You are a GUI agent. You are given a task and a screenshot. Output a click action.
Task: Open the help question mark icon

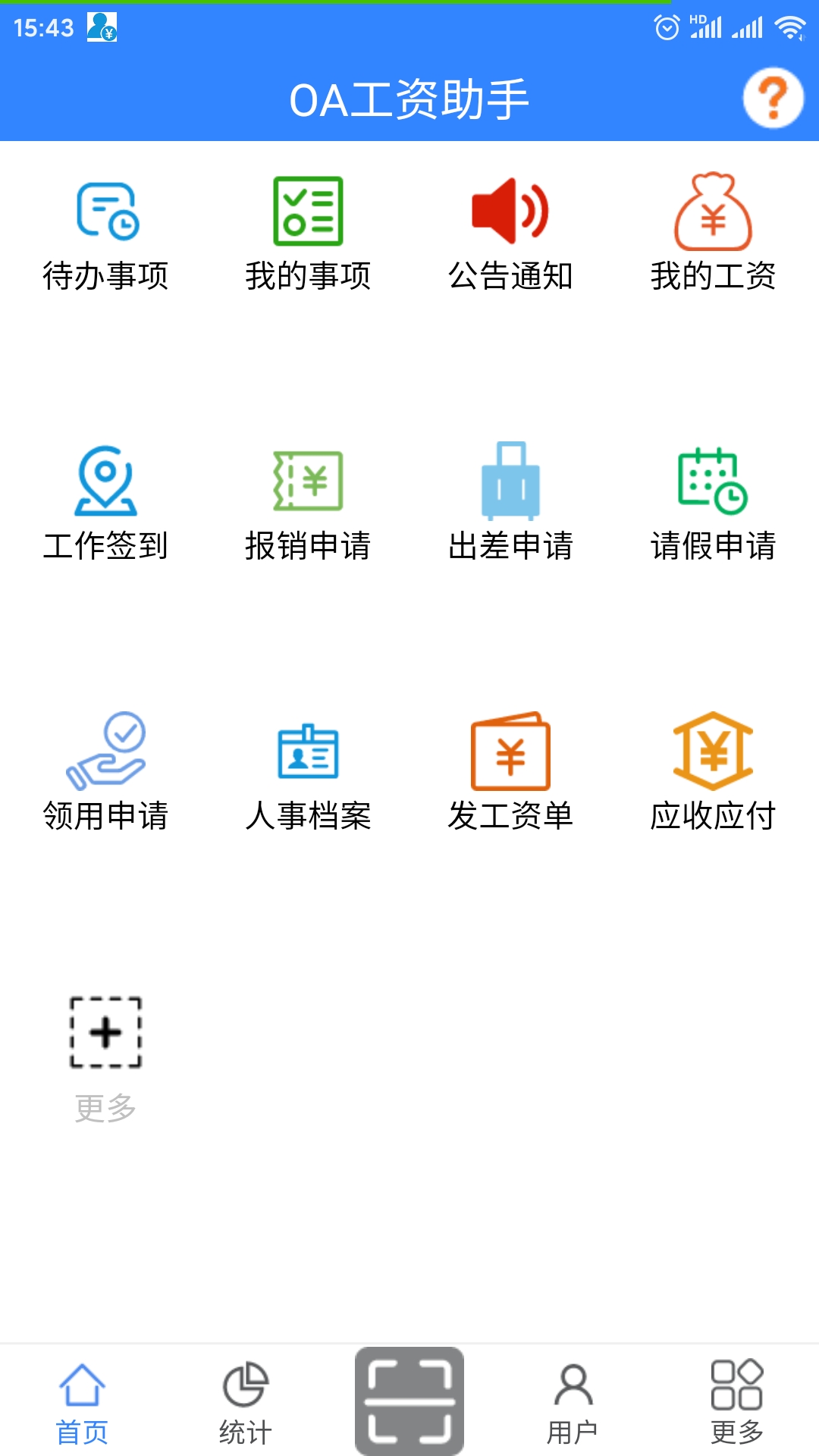coord(773,99)
